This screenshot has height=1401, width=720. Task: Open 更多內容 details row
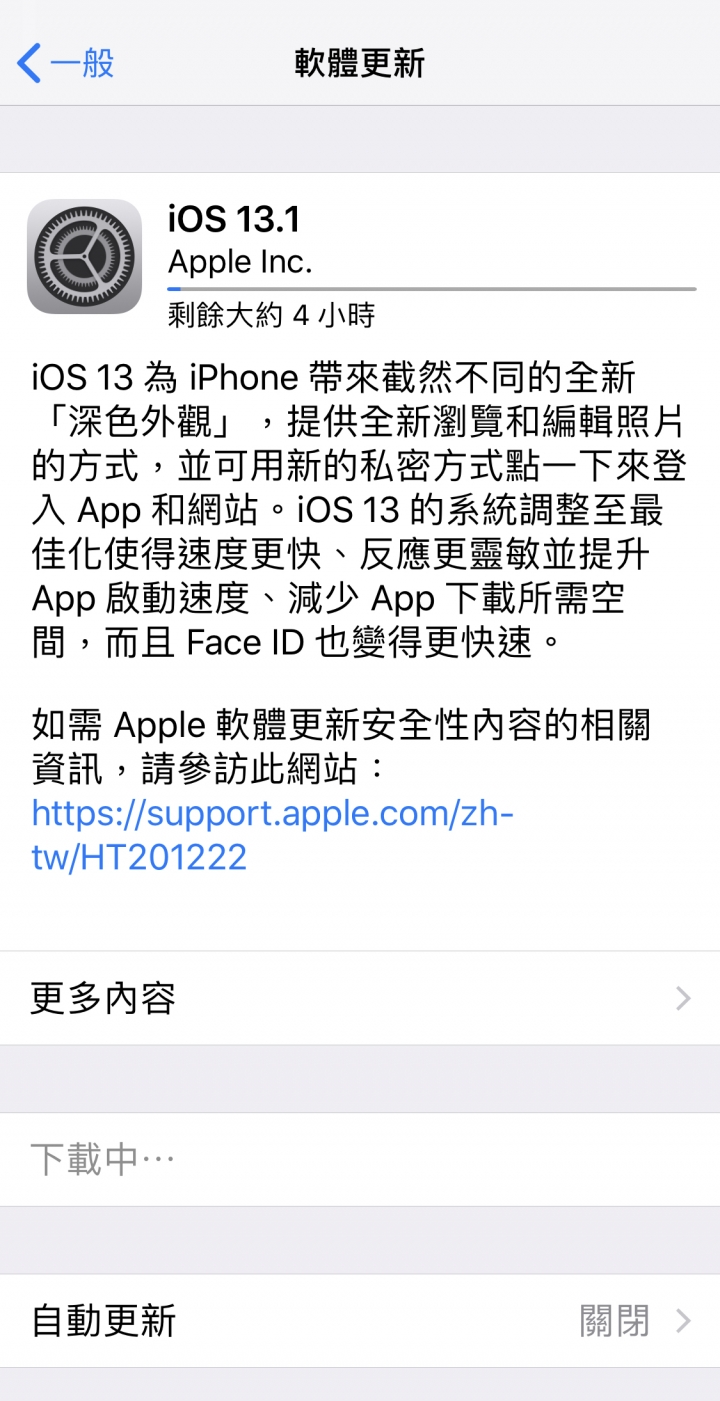(x=360, y=998)
